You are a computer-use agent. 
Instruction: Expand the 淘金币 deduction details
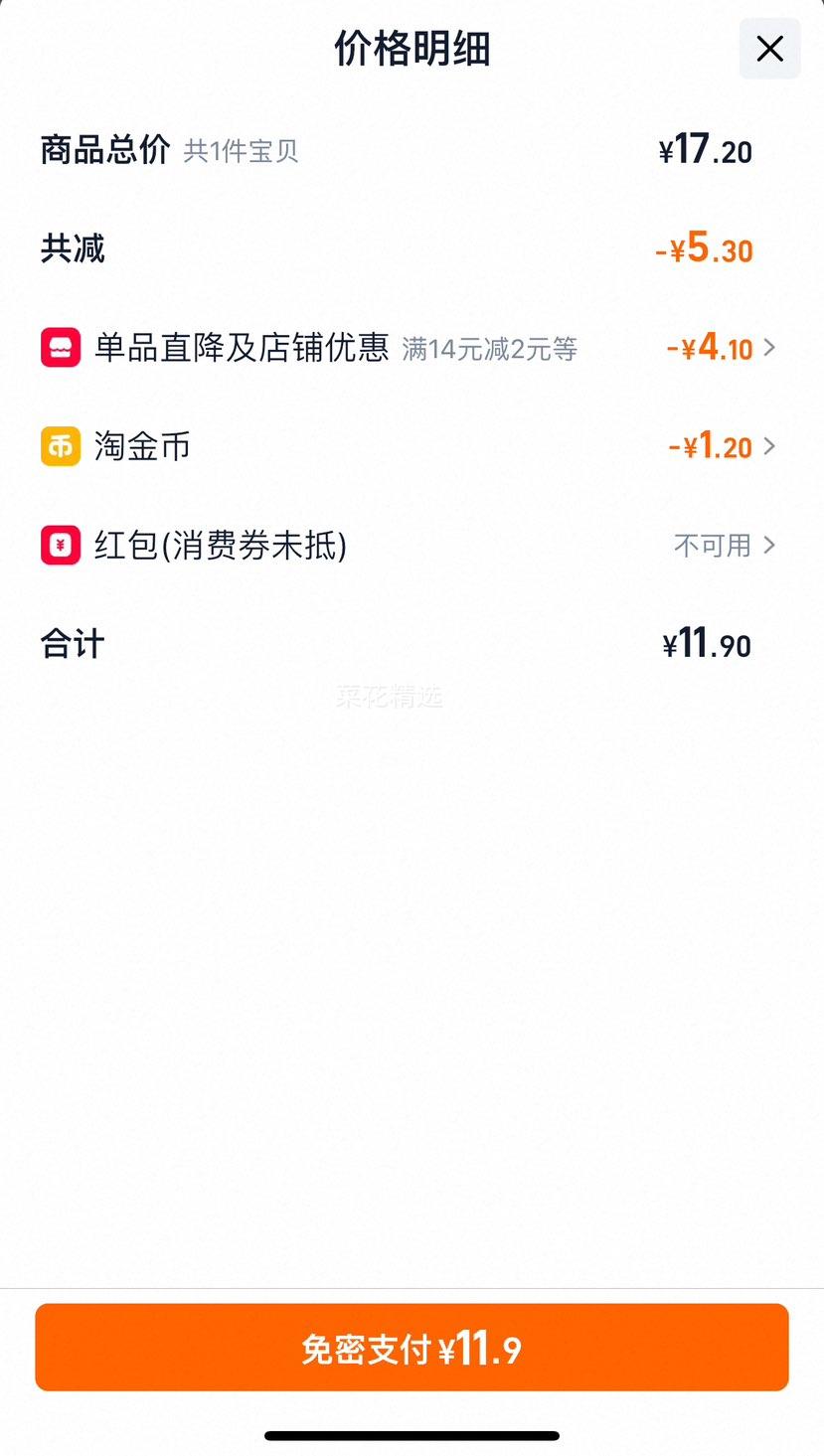(768, 446)
